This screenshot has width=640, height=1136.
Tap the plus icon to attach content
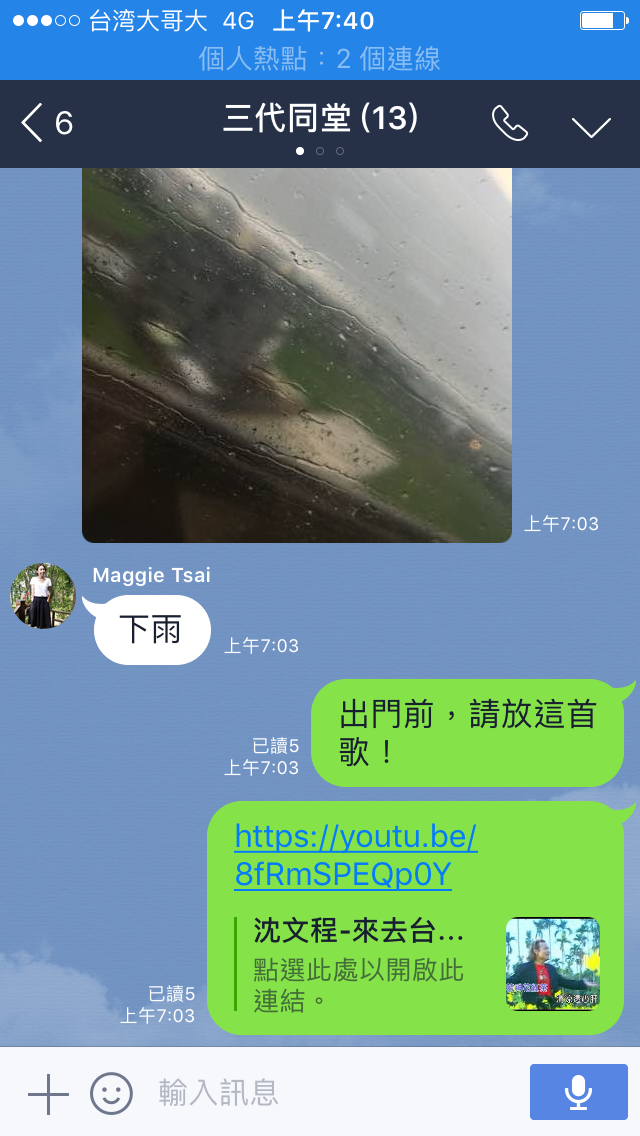48,1093
